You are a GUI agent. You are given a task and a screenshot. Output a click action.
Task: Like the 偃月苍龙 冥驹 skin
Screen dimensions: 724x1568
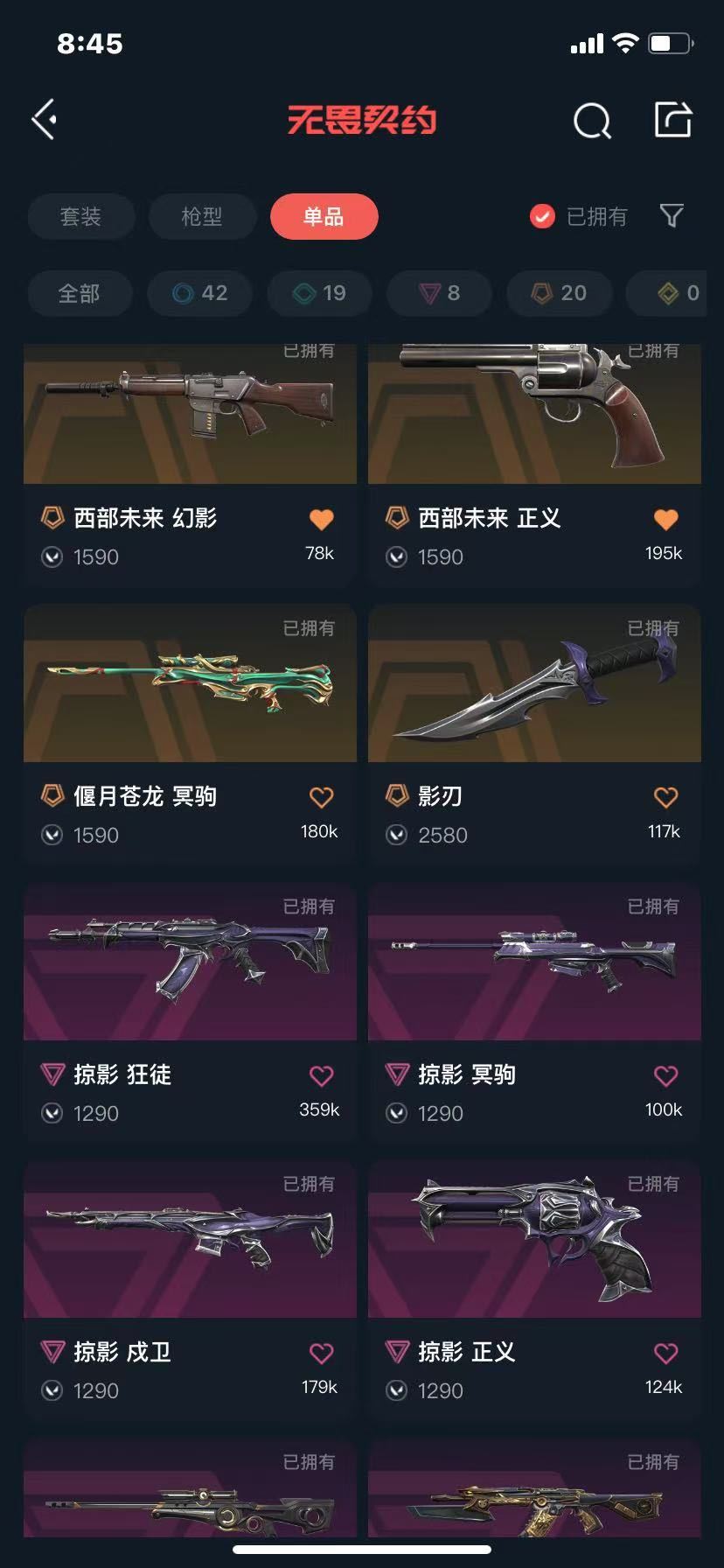(x=322, y=797)
